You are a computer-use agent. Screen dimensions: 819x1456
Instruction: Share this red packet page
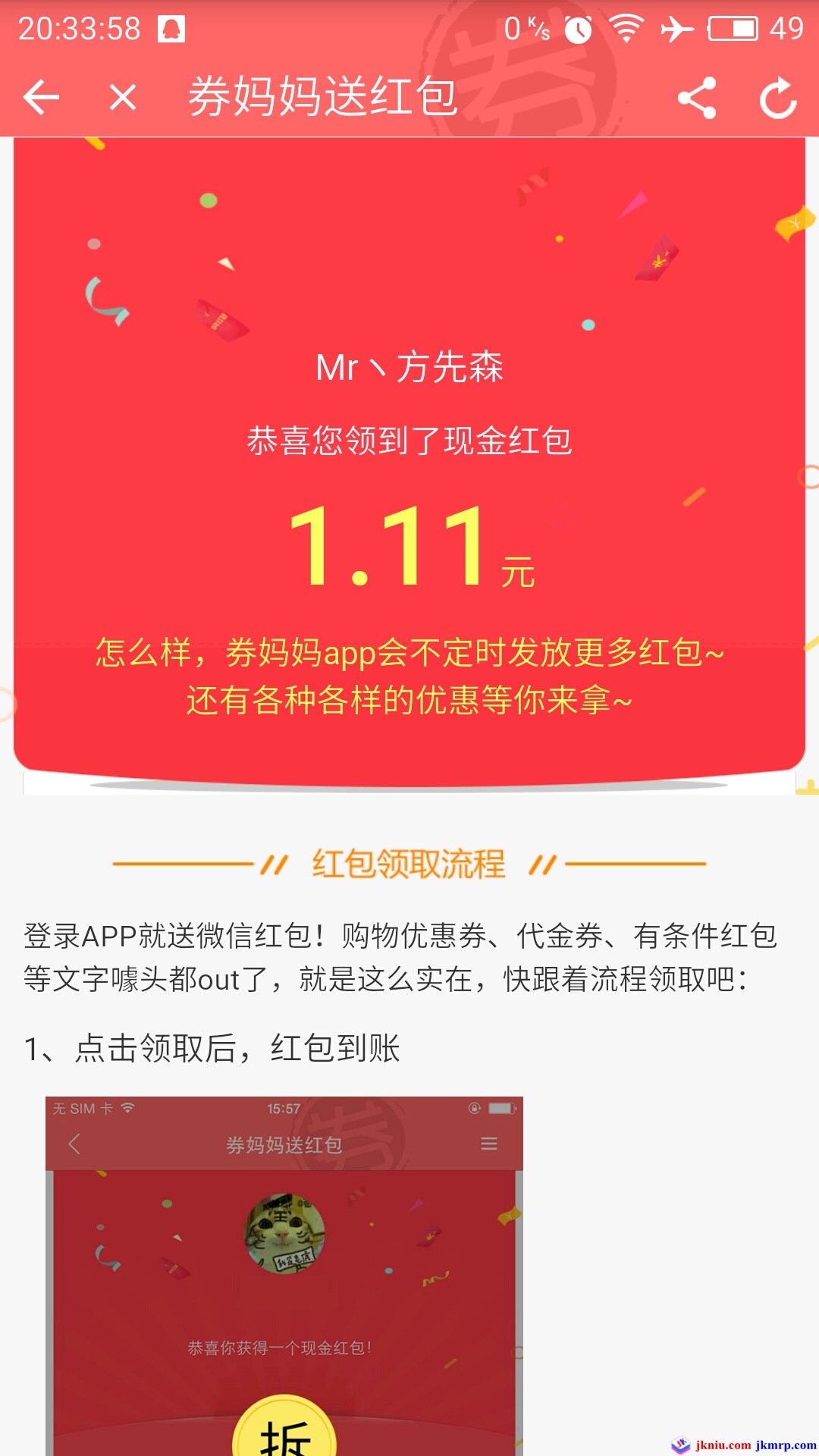click(x=697, y=98)
